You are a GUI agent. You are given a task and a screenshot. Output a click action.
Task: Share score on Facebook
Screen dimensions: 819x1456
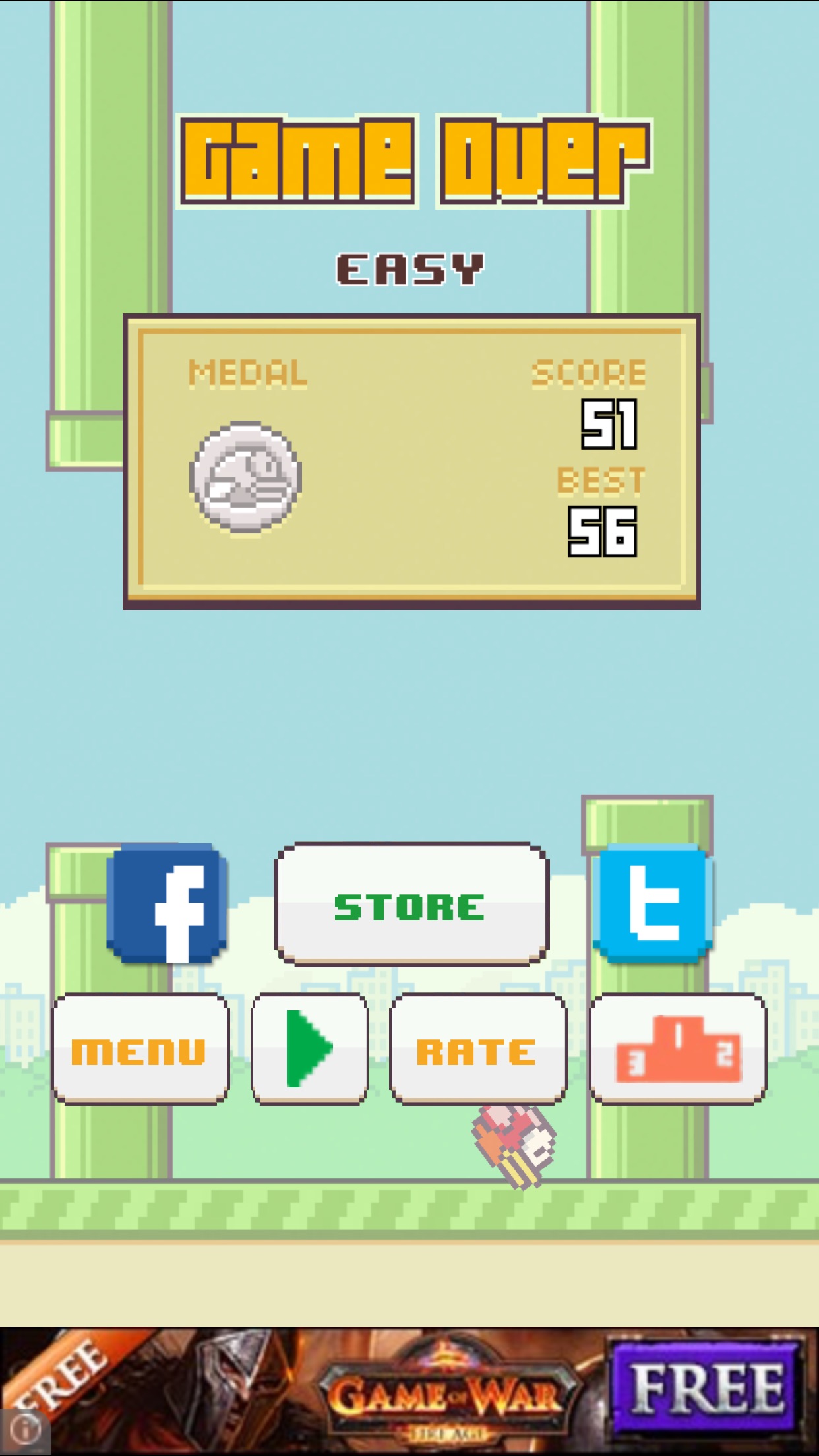pos(167,904)
